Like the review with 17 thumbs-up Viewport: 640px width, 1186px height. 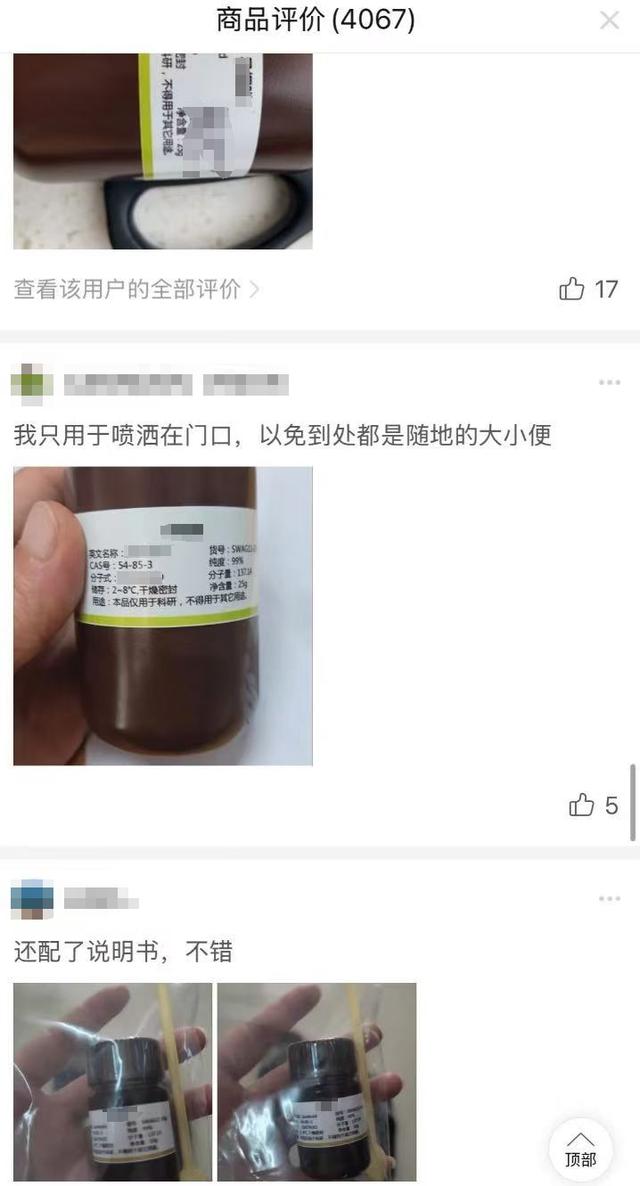coord(572,290)
